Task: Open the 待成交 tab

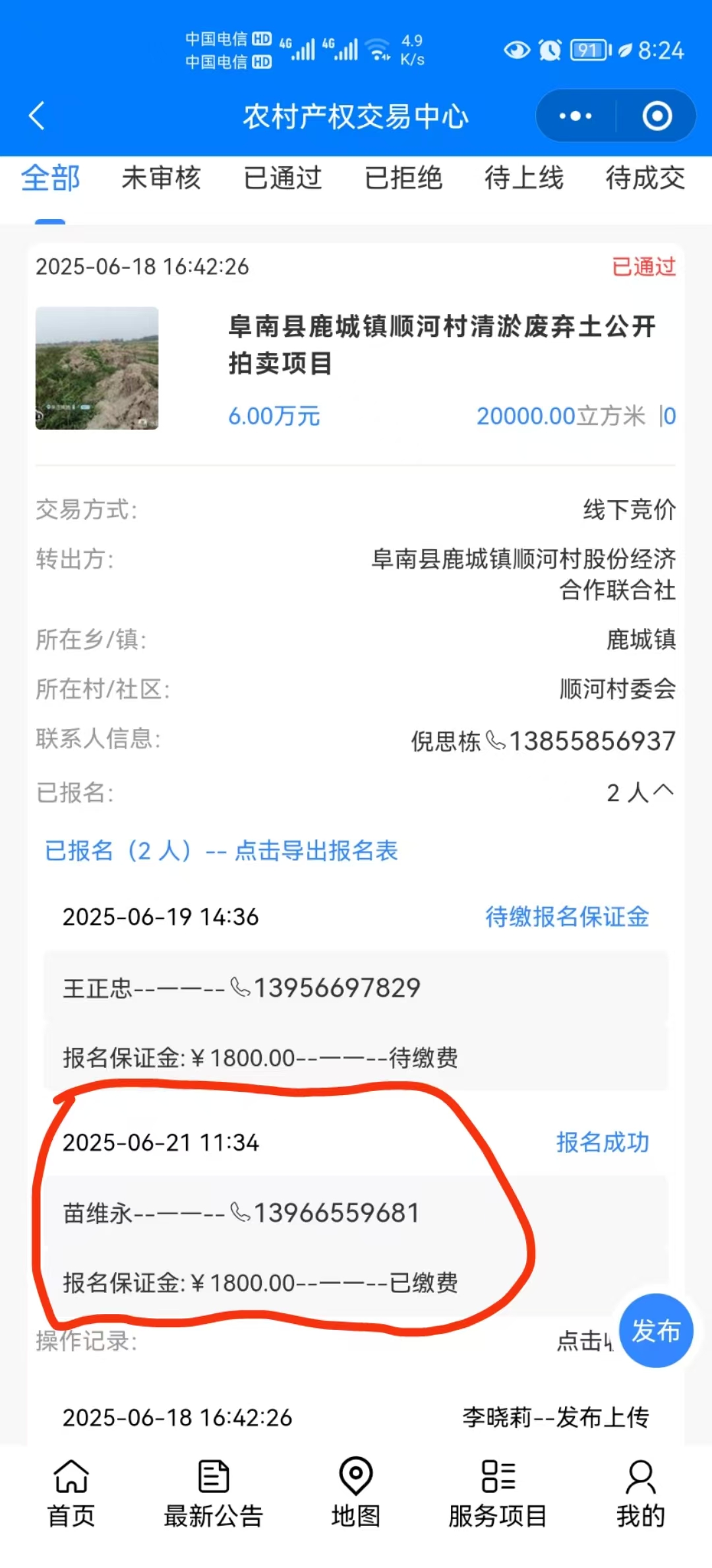Action: 645,178
